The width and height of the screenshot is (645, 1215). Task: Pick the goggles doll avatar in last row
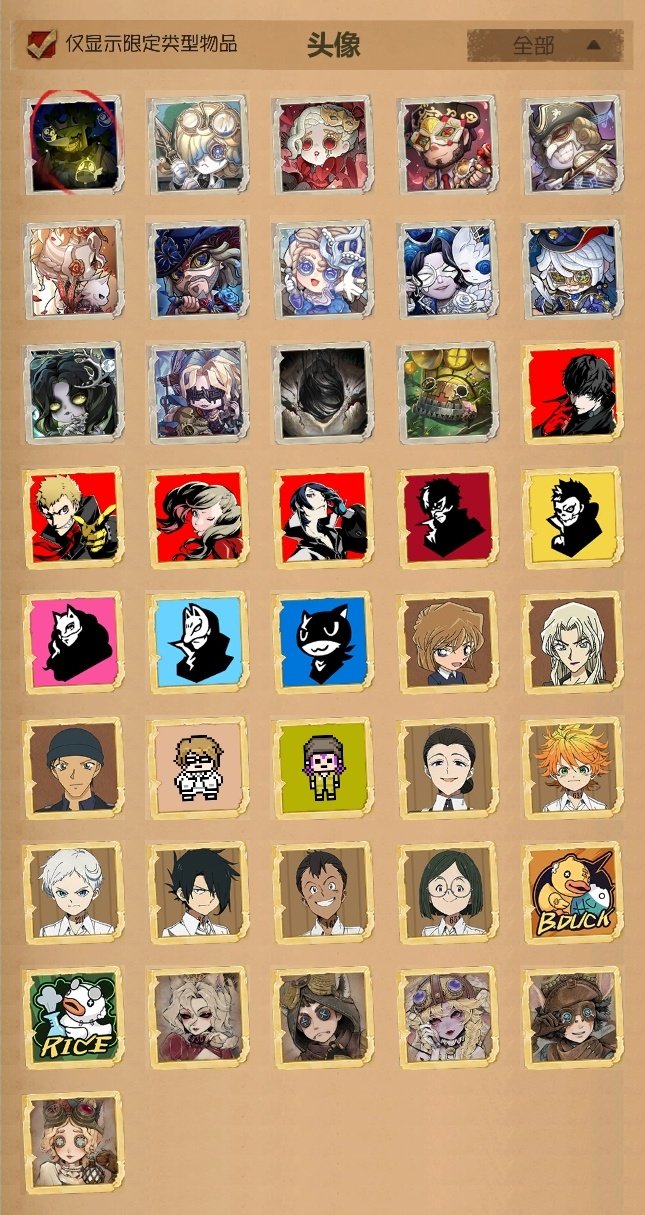(72, 1142)
